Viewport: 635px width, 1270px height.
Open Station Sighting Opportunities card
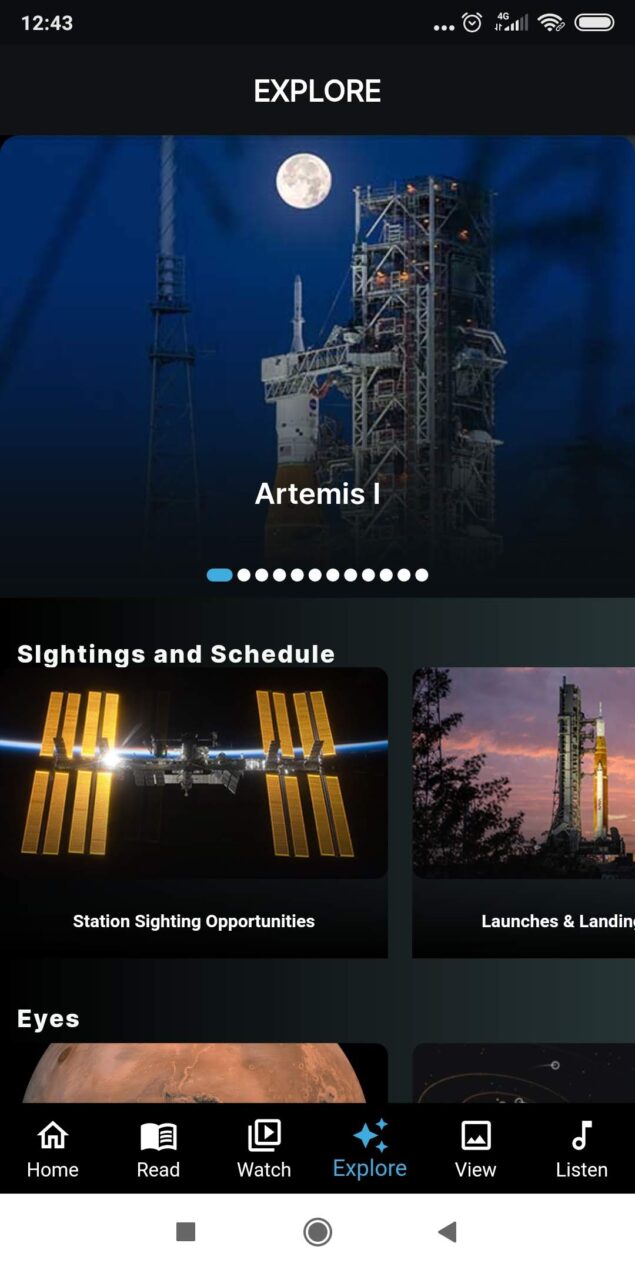[x=194, y=812]
